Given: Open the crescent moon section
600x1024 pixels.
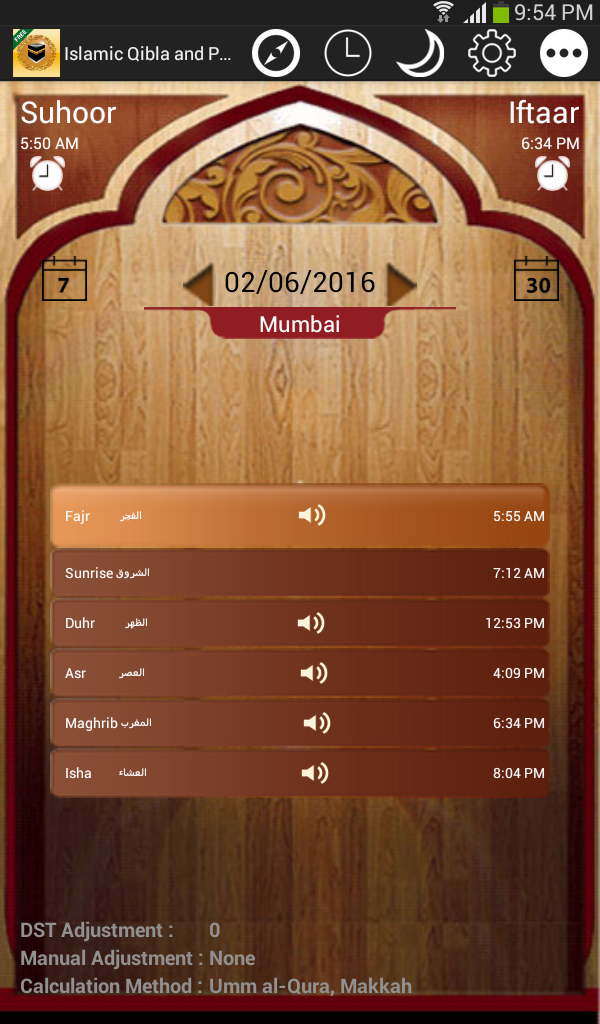Looking at the screenshot, I should tap(420, 53).
